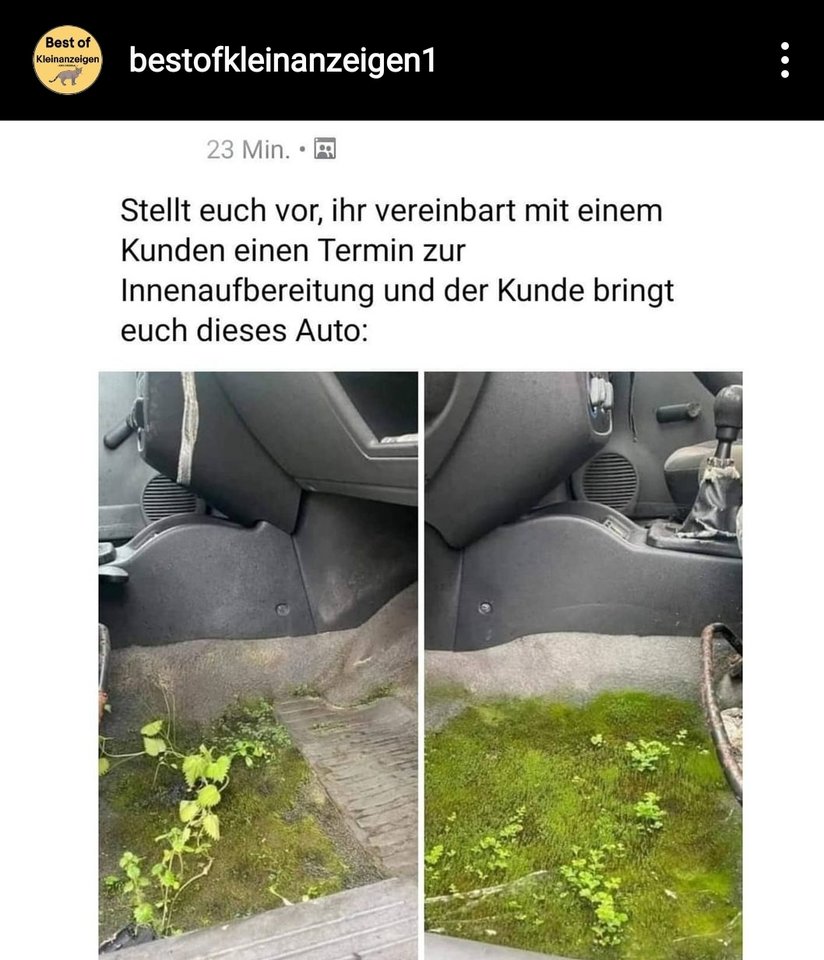Open the bestofkleinanzeigen1 profile from its username
Image resolution: width=824 pixels, height=960 pixels.
point(283,61)
